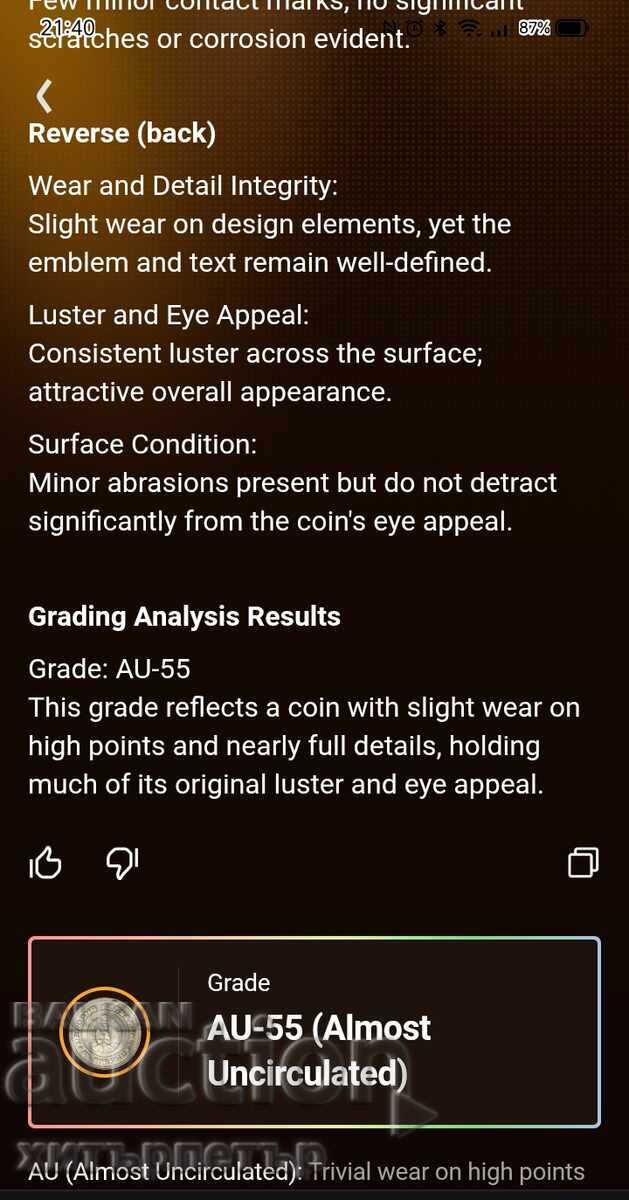
Task: Copy the grading analysis text
Action: pos(583,862)
